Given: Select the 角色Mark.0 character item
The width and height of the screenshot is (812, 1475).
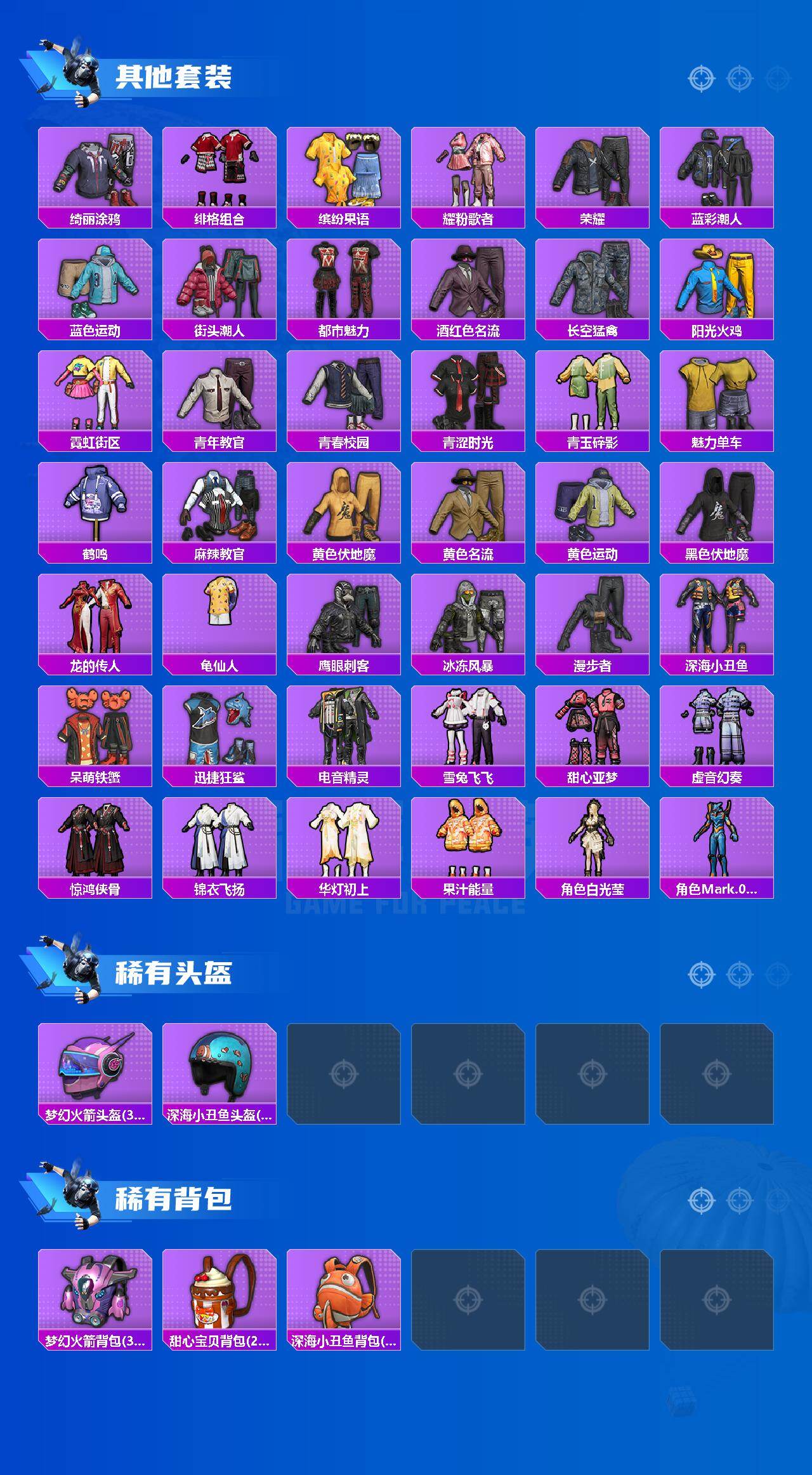Looking at the screenshot, I should [716, 842].
